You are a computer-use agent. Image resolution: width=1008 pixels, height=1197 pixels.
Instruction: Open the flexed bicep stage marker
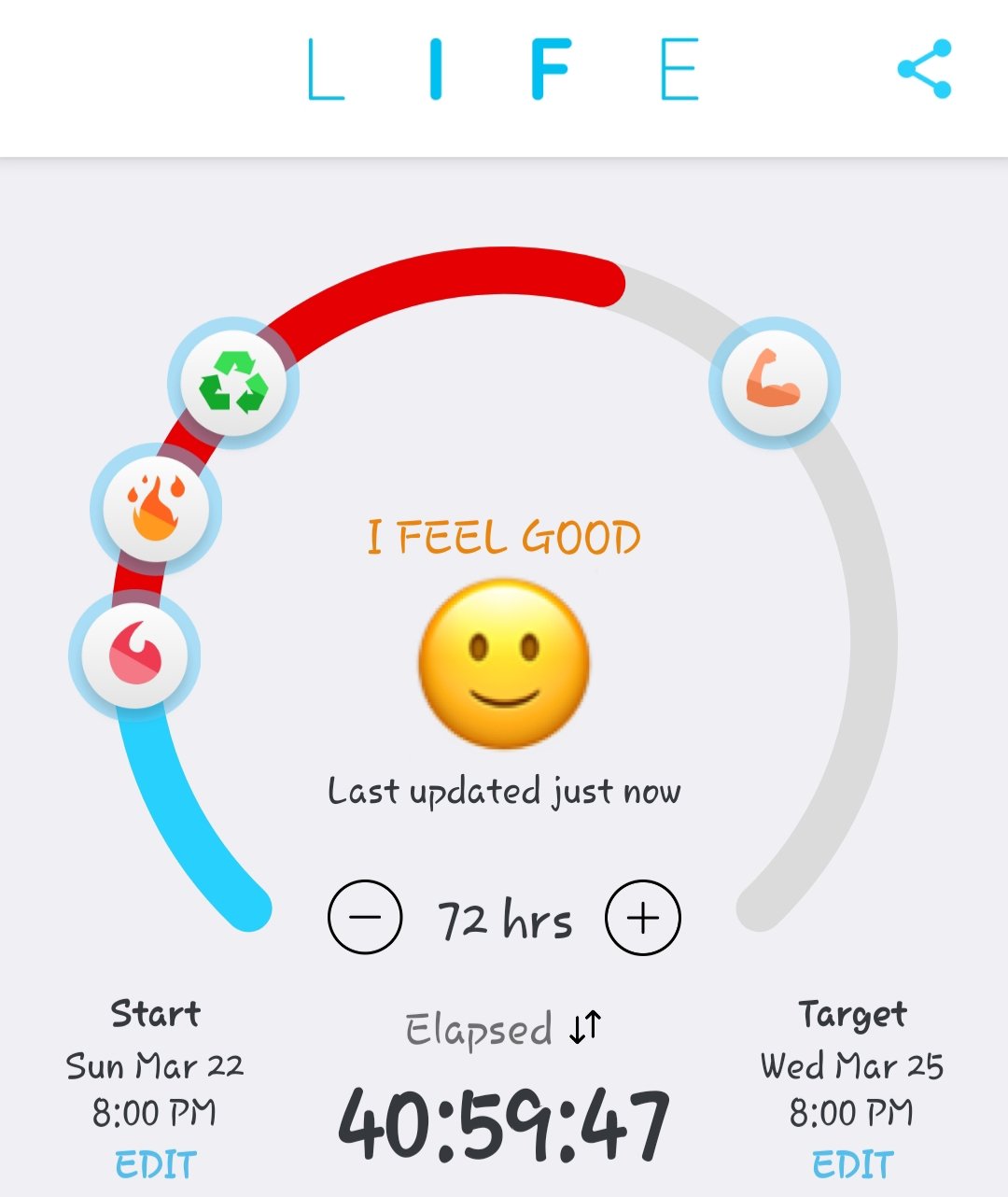click(x=774, y=383)
